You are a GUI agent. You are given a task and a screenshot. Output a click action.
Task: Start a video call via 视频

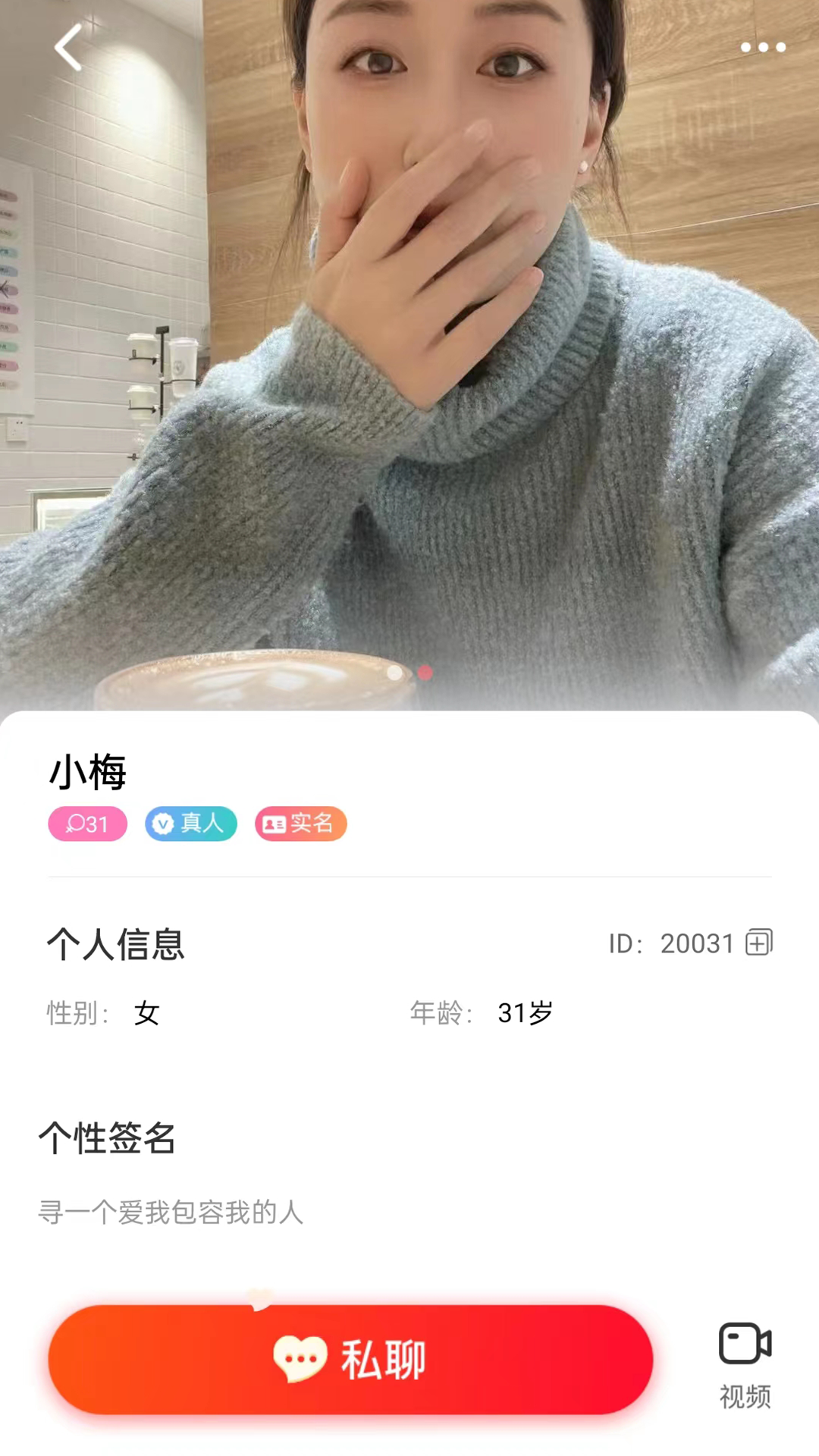point(745,1363)
